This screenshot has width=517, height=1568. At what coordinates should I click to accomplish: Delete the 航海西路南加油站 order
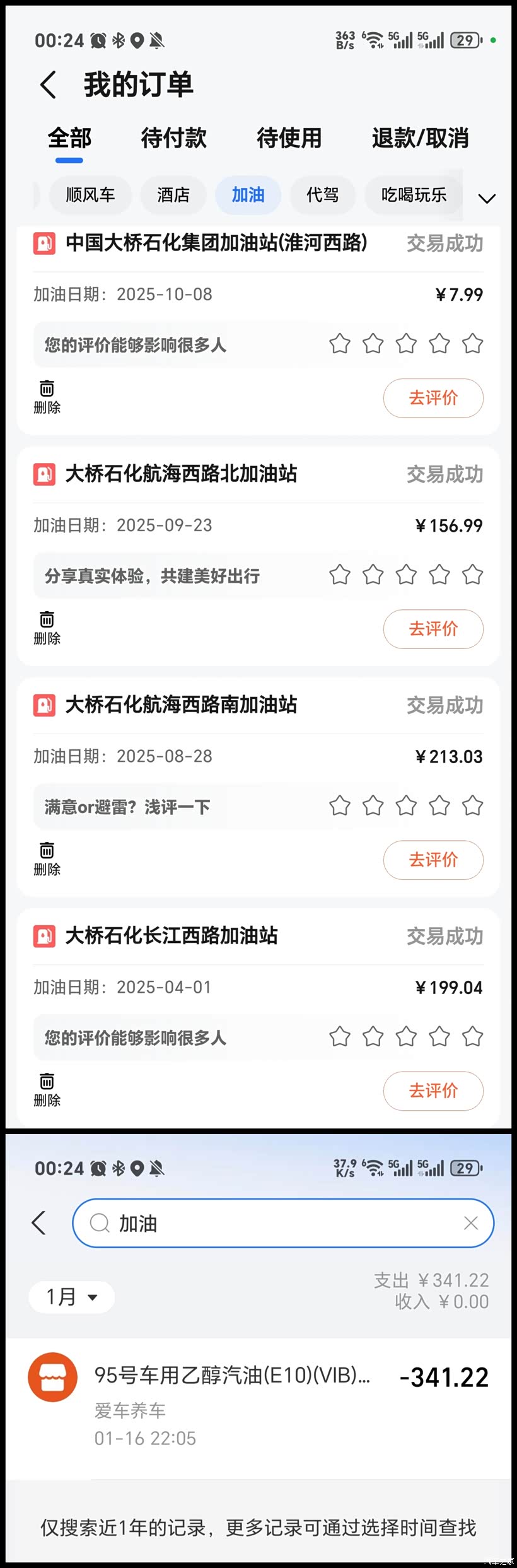point(47,859)
